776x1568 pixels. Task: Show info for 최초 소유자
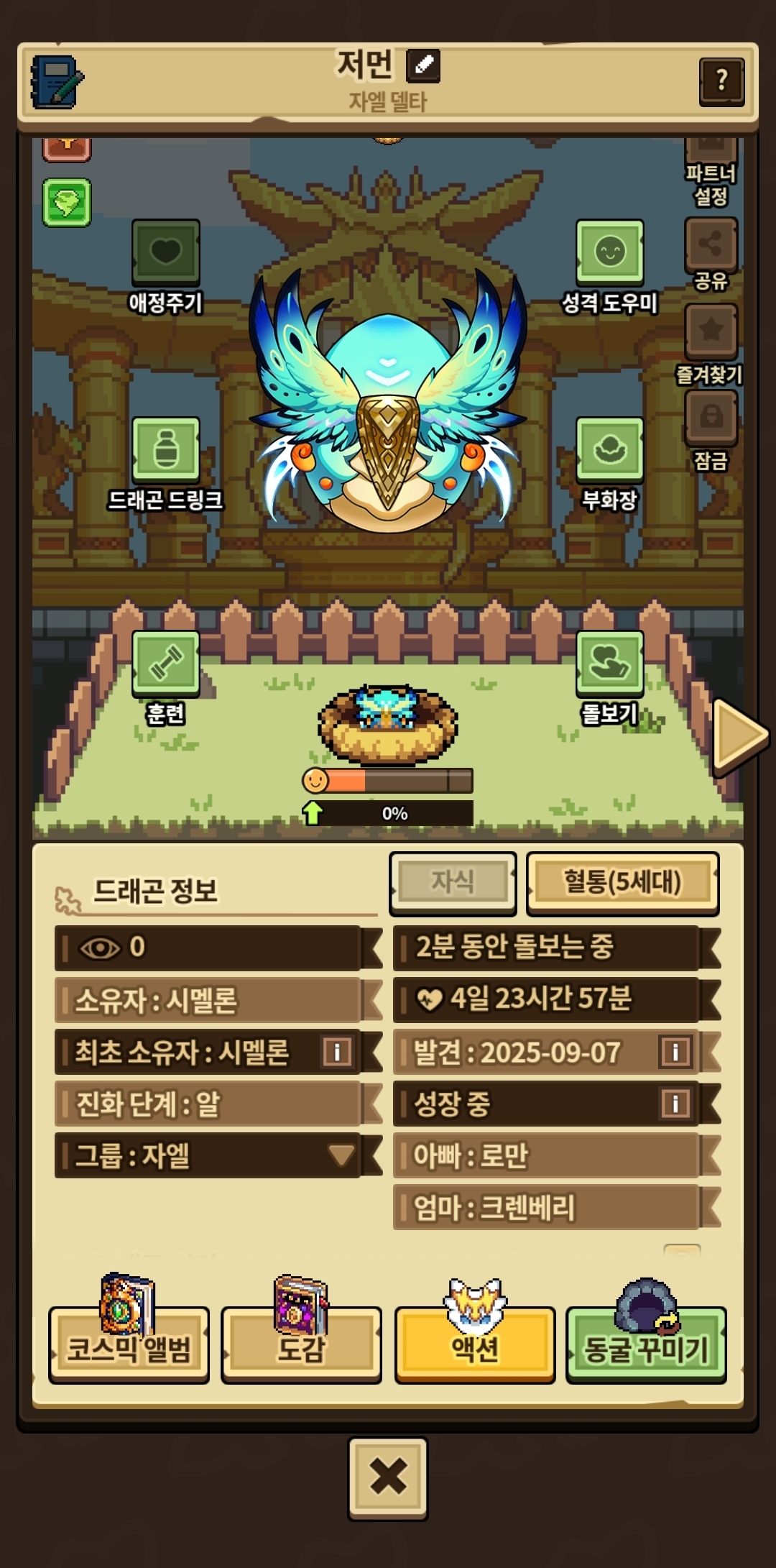[337, 1052]
